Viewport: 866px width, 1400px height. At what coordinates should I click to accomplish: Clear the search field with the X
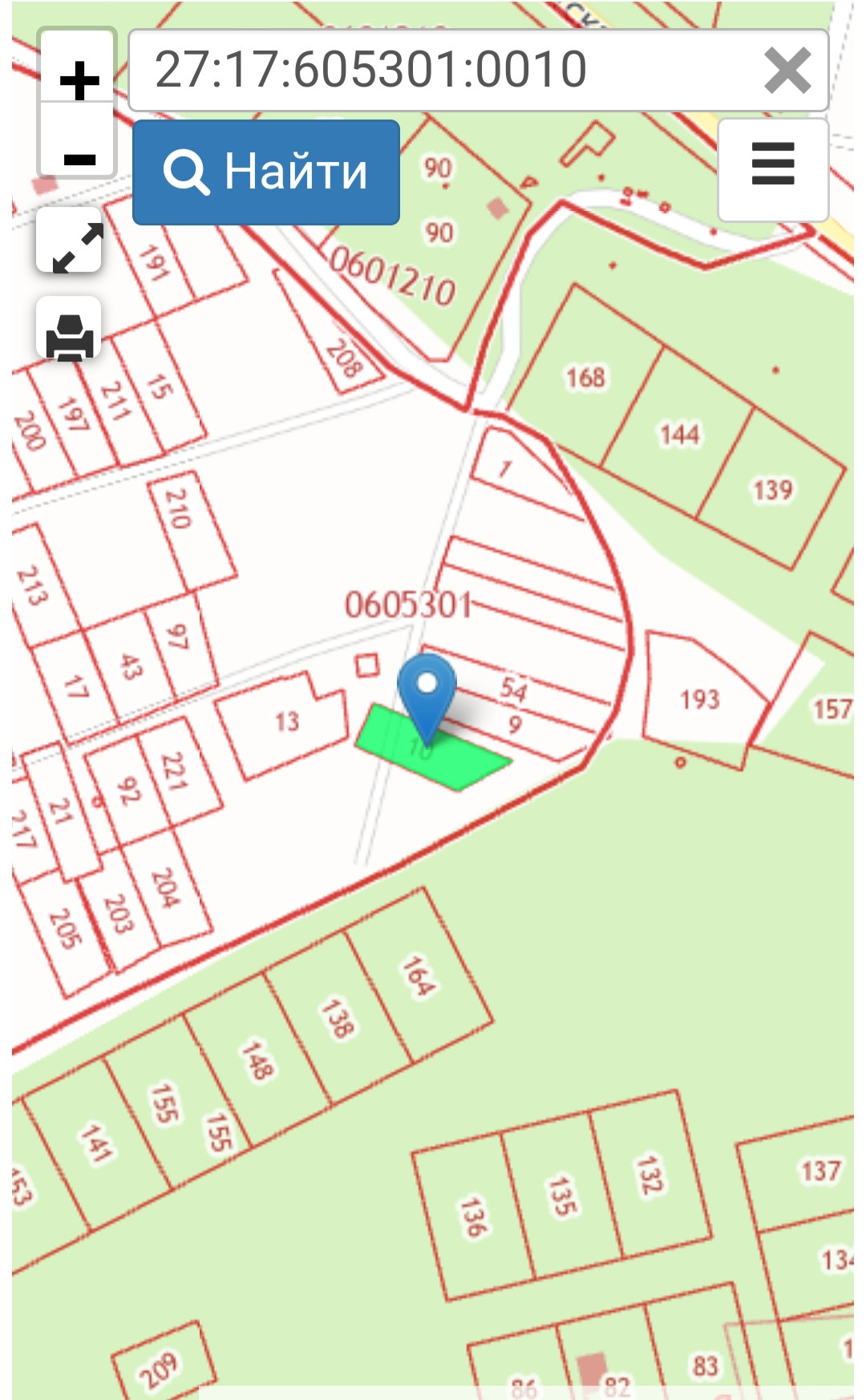point(787,71)
